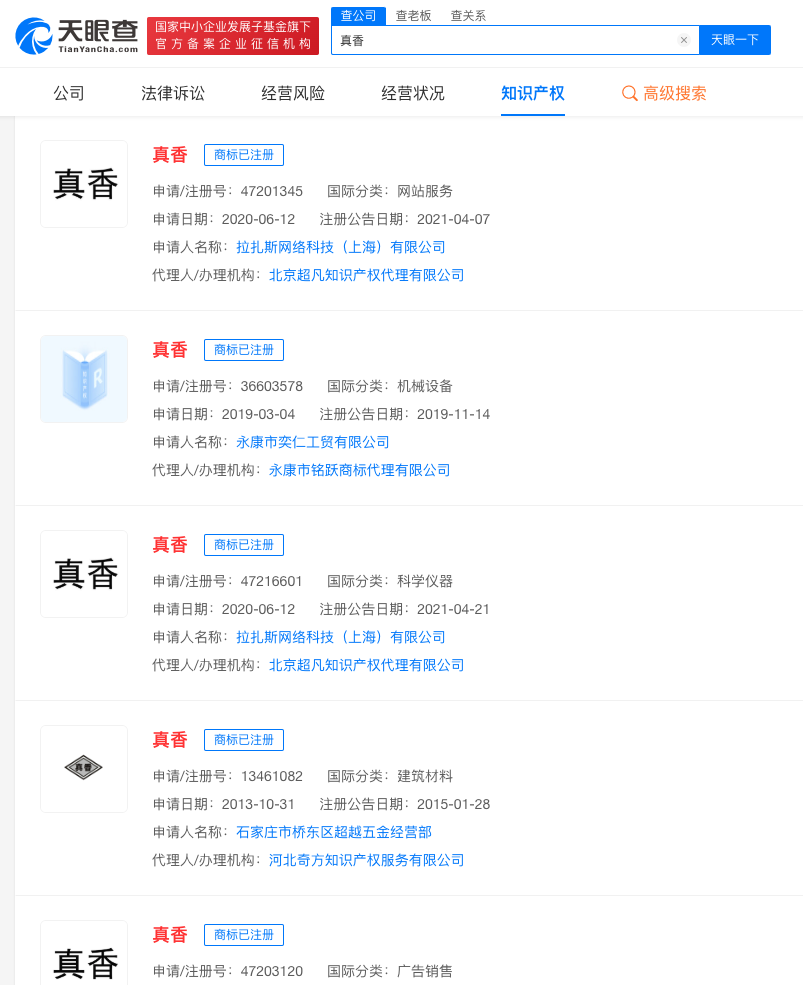
Task: Switch to the 经营风险 tab
Action: pyautogui.click(x=293, y=93)
